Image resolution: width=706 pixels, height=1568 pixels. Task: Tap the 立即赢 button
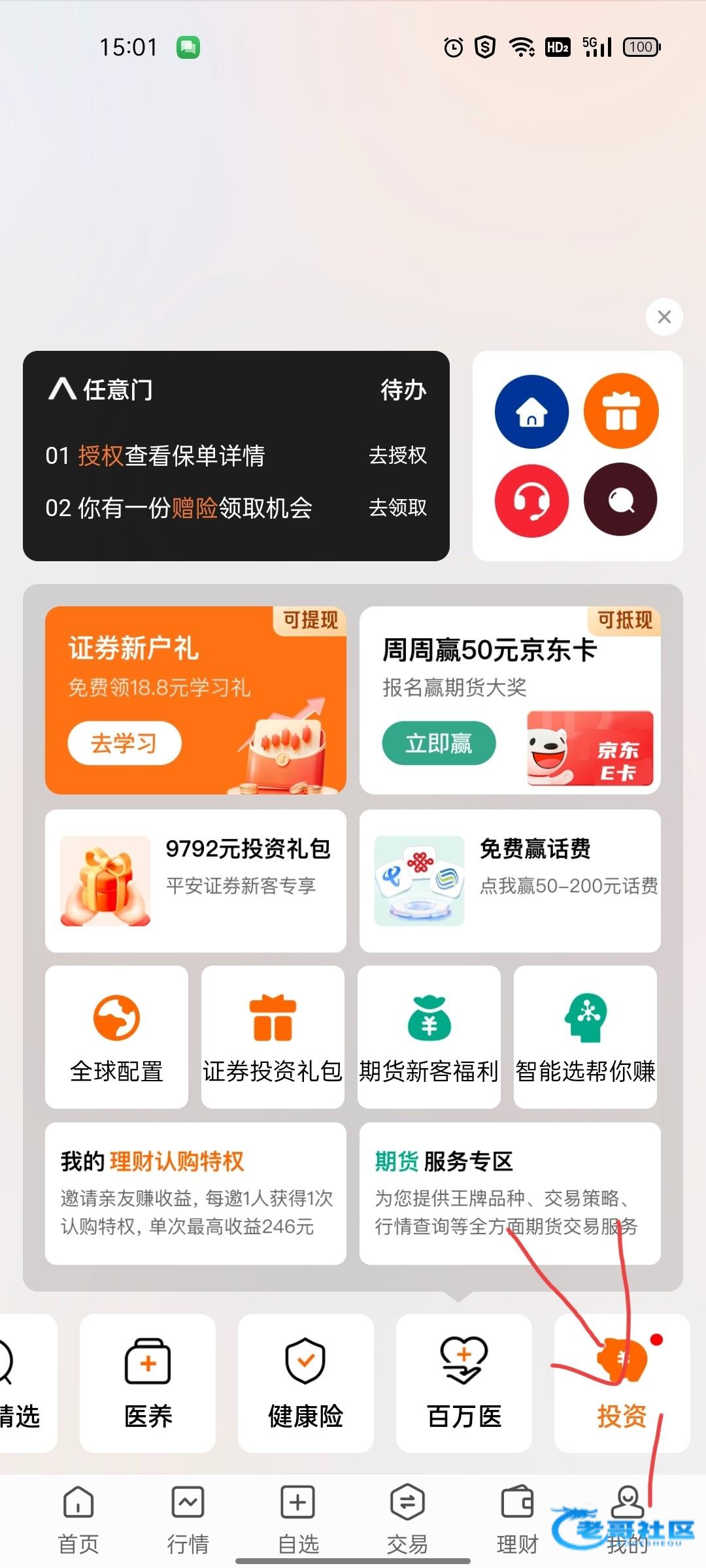click(439, 743)
